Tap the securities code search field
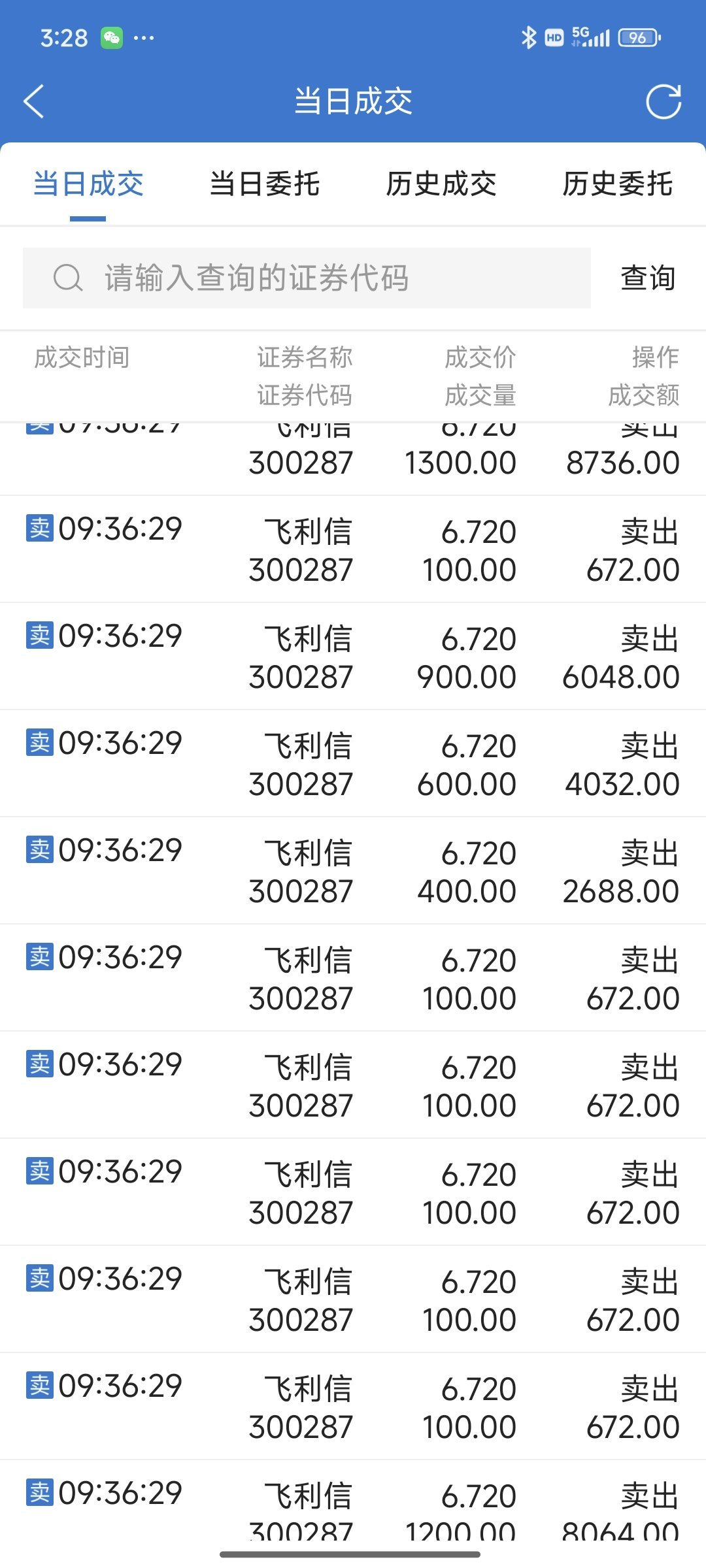This screenshot has width=706, height=1568. click(x=307, y=278)
